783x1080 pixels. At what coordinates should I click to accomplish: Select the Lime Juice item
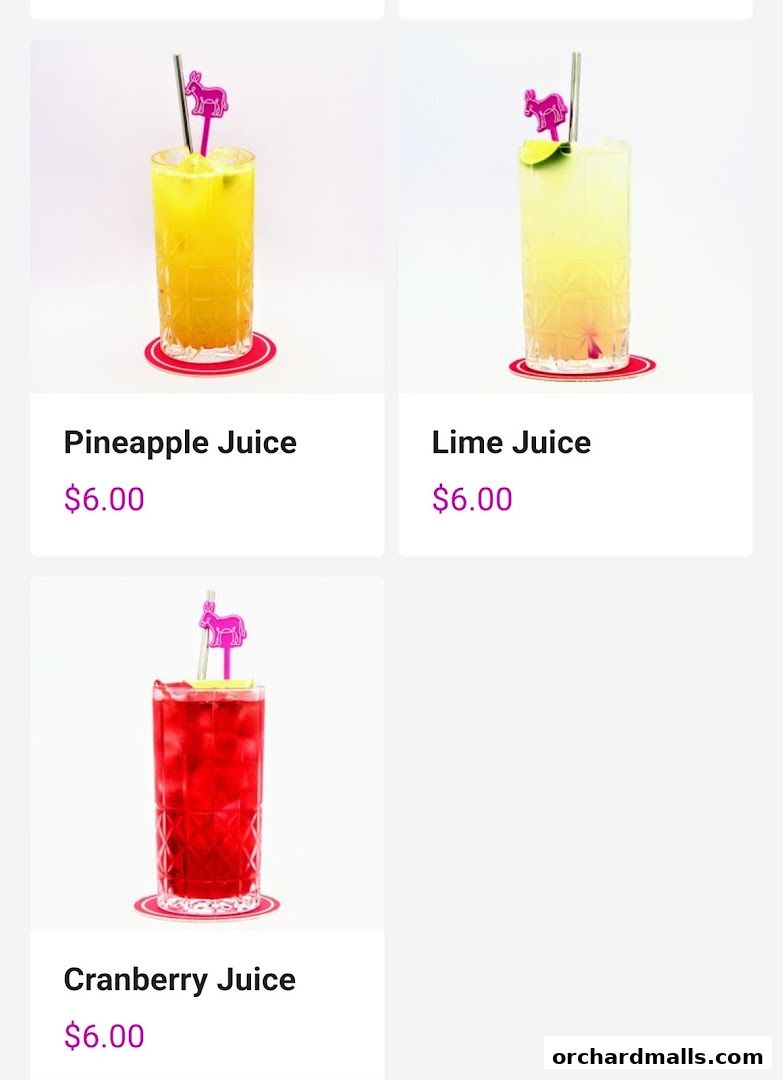(x=575, y=298)
